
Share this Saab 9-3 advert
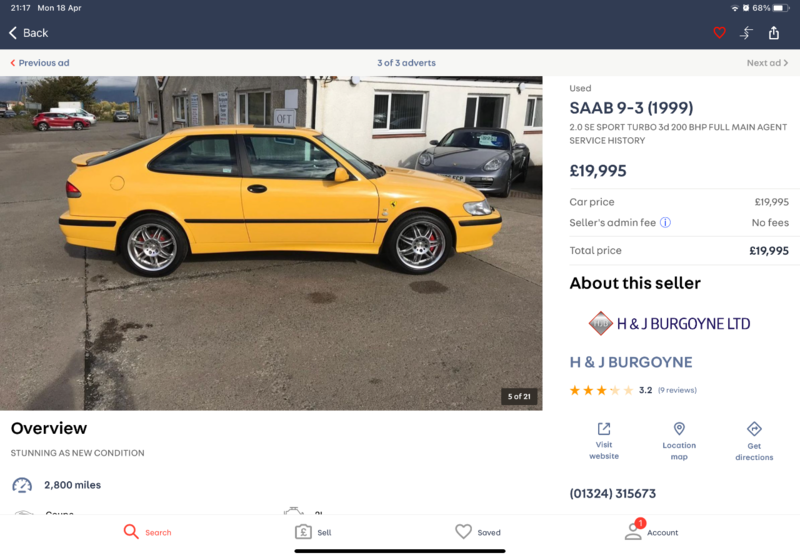[774, 33]
